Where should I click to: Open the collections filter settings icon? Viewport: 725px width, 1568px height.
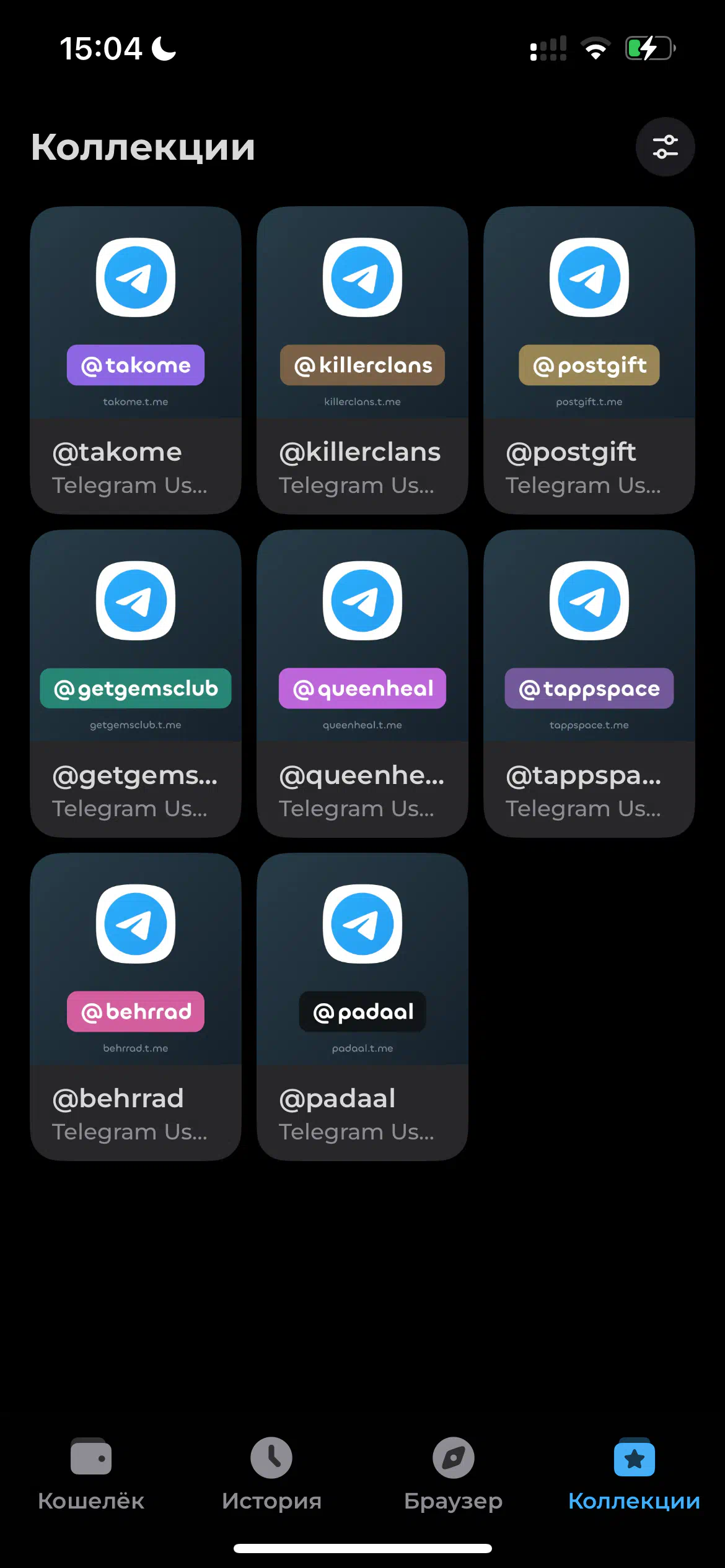(x=665, y=147)
